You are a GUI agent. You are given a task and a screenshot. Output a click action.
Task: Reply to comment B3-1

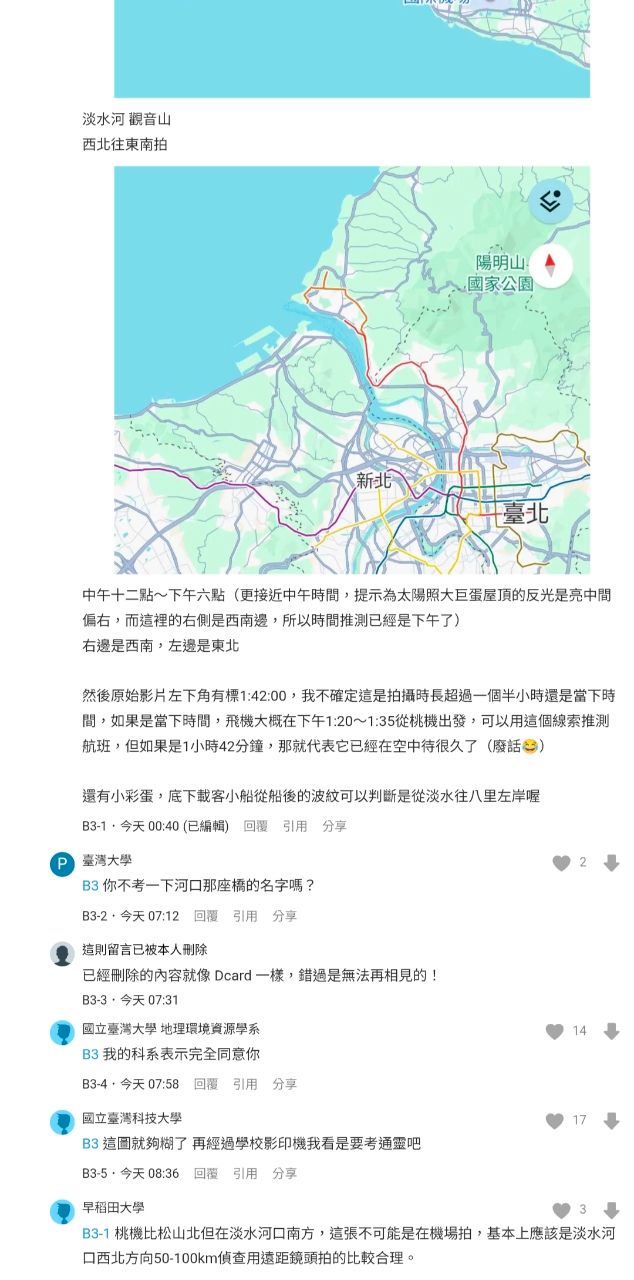coord(256,826)
